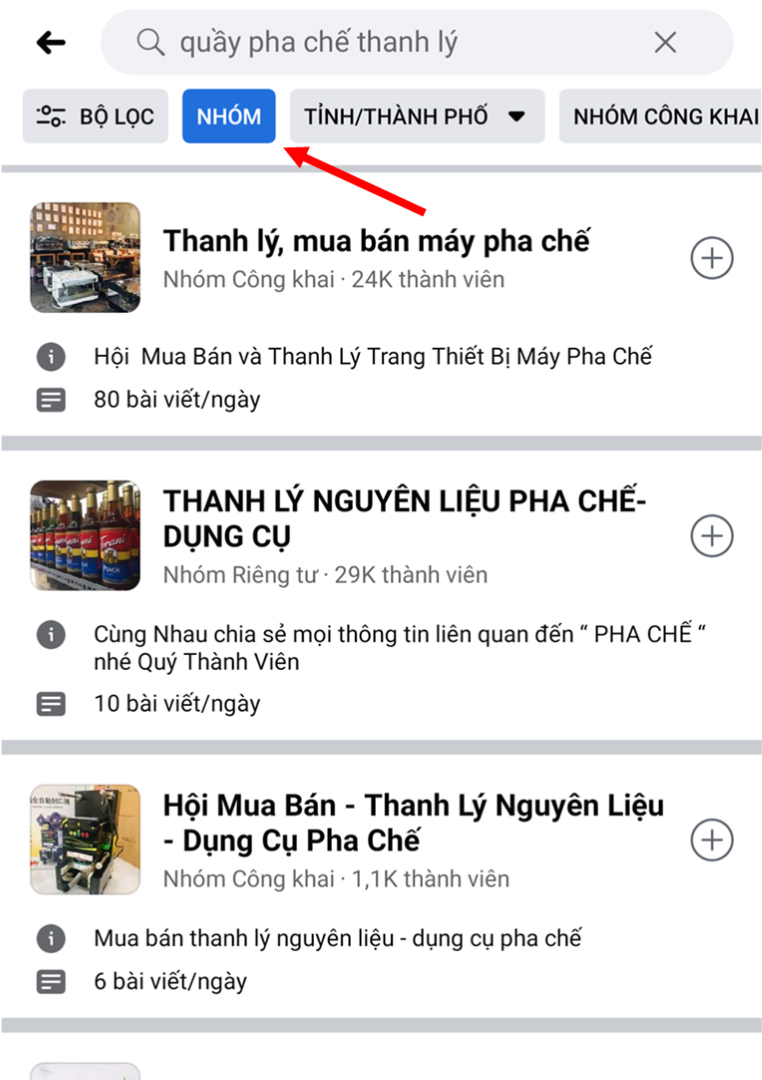Select the NHÓM filter chip
This screenshot has height=1080, width=762.
pos(228,116)
